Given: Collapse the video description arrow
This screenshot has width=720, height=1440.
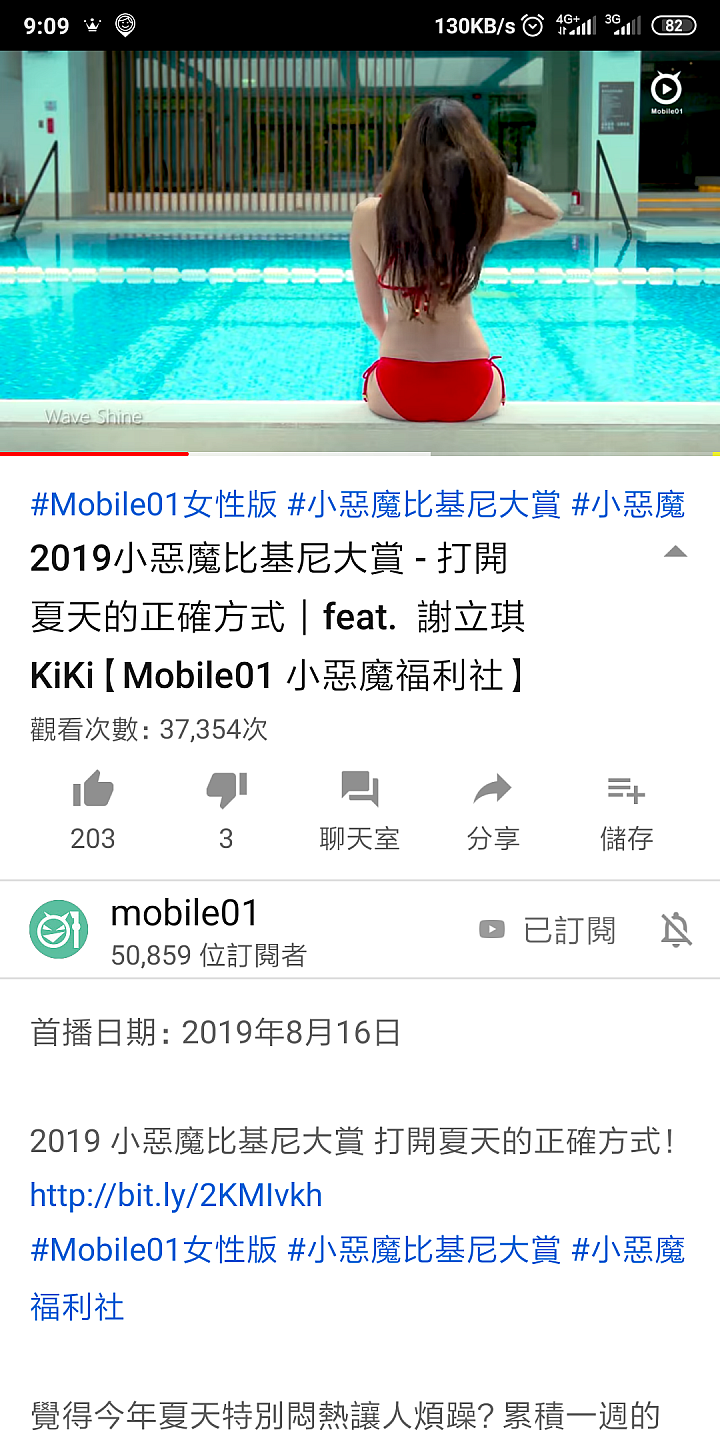Looking at the screenshot, I should click(x=675, y=552).
